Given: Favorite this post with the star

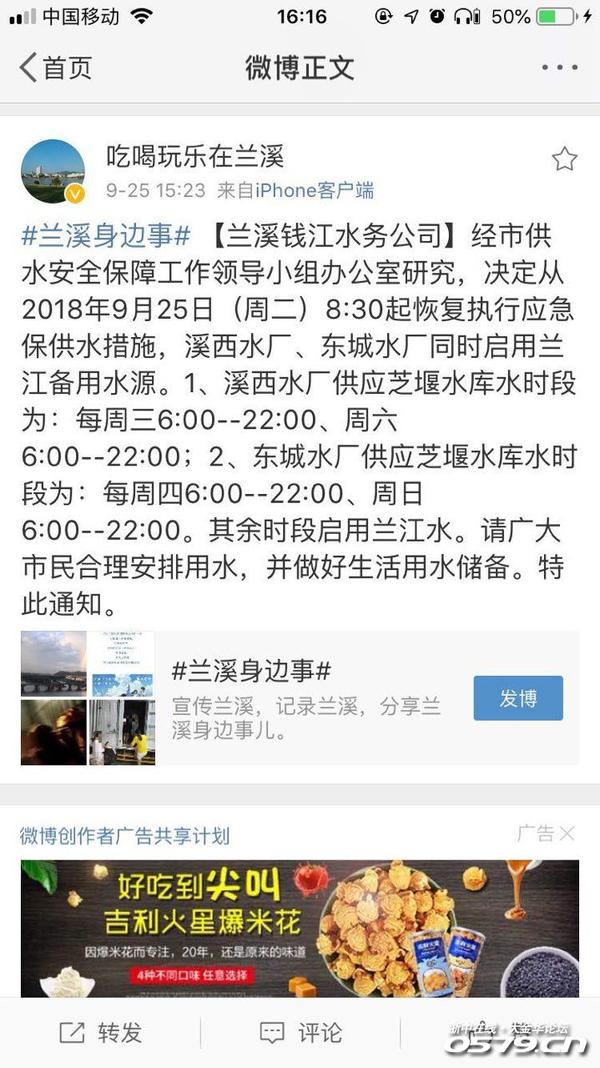Looking at the screenshot, I should click(564, 159).
